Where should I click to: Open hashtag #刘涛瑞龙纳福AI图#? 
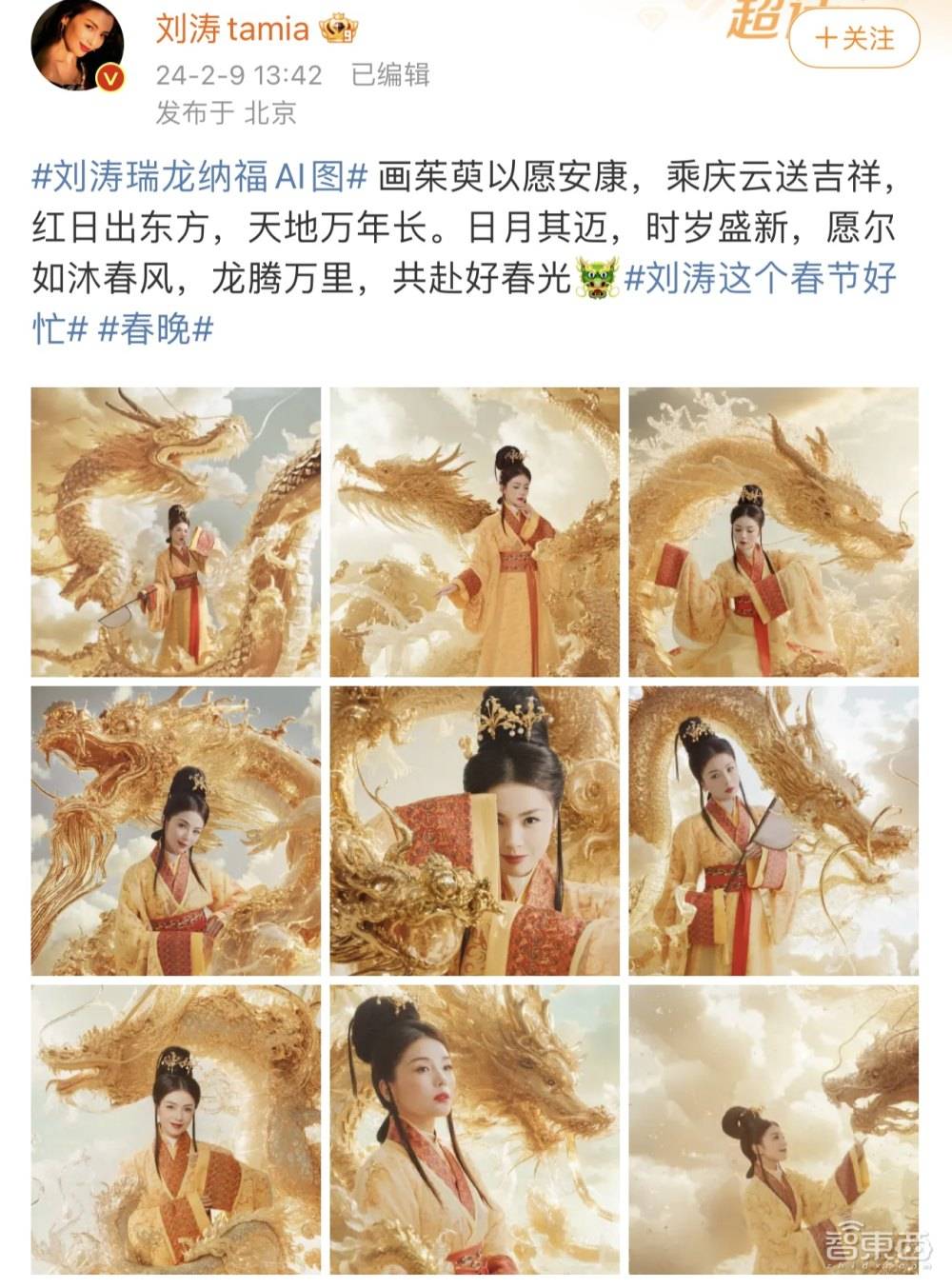[200, 177]
